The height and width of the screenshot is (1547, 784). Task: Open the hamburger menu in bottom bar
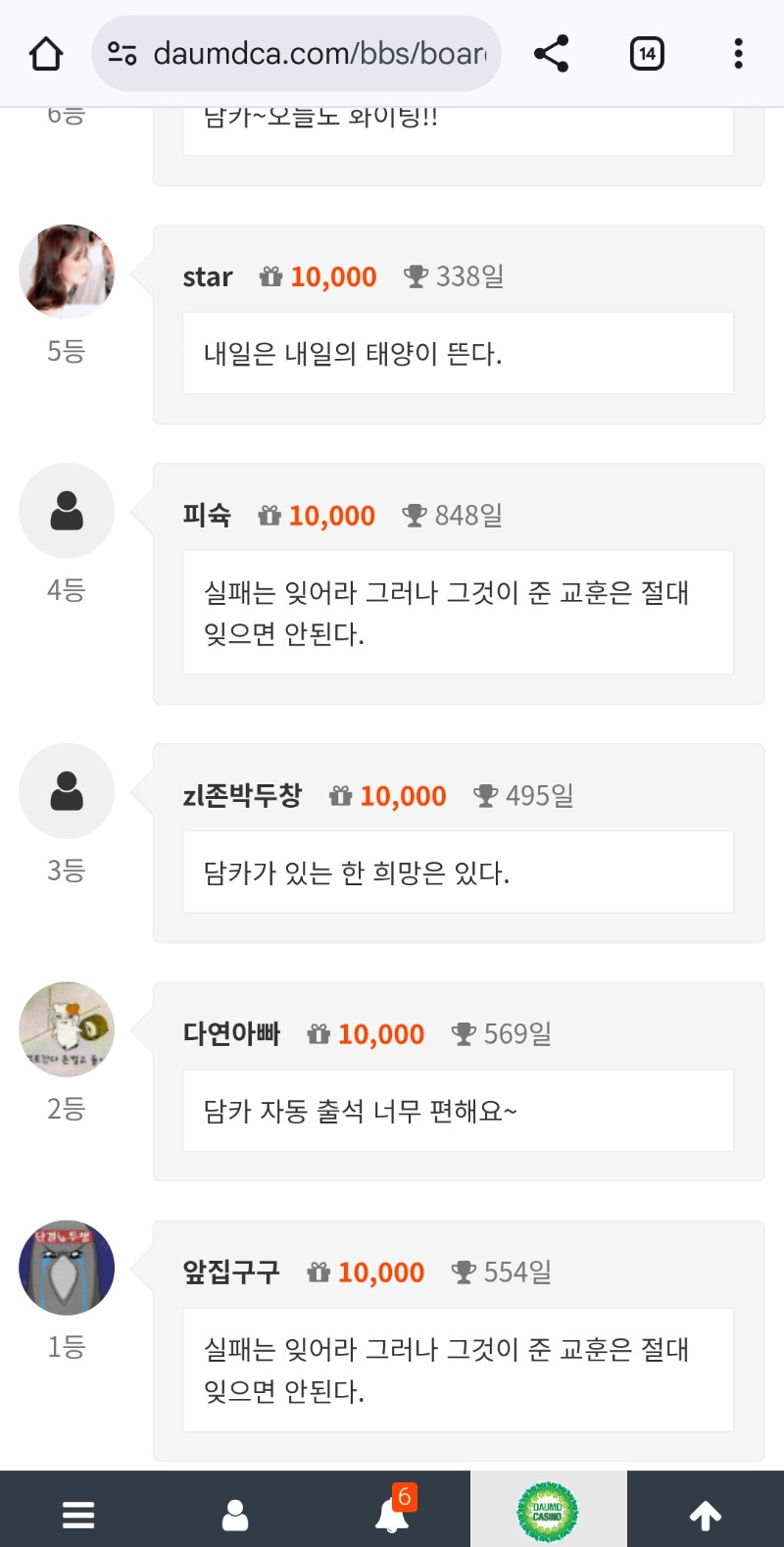pos(78,1515)
